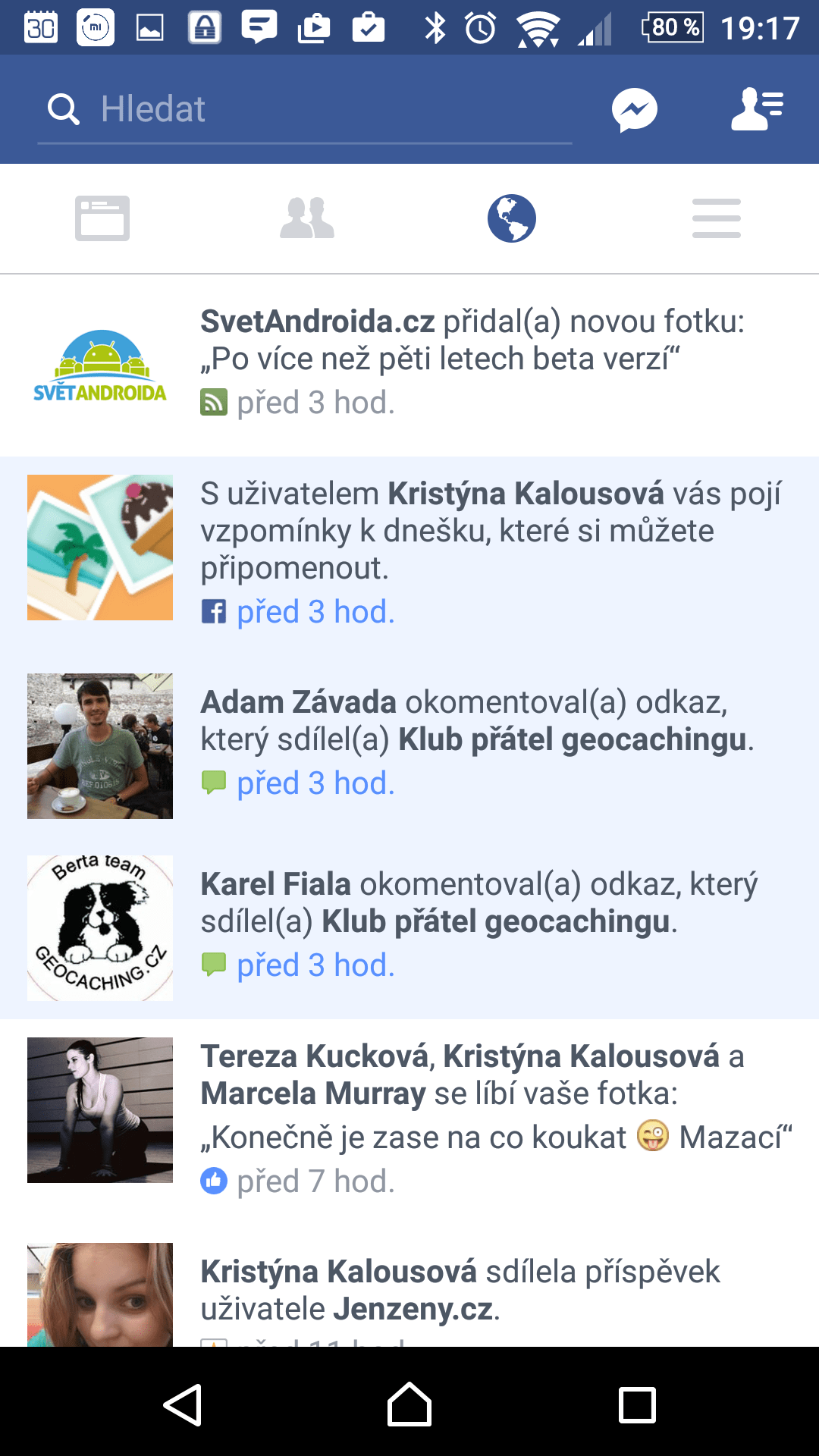Tap the system home button
The height and width of the screenshot is (1456, 819).
point(409,1404)
